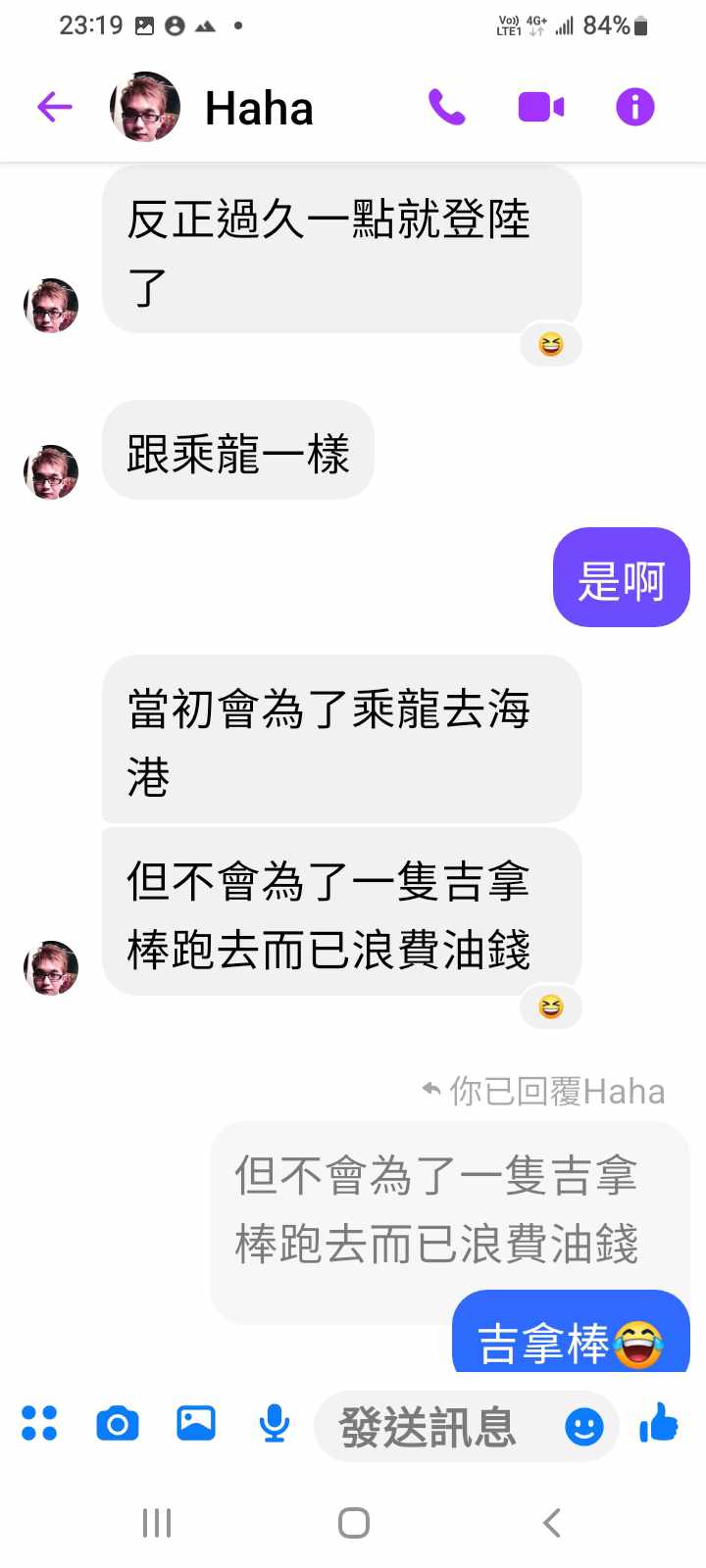Go back to the chat list

click(x=55, y=107)
